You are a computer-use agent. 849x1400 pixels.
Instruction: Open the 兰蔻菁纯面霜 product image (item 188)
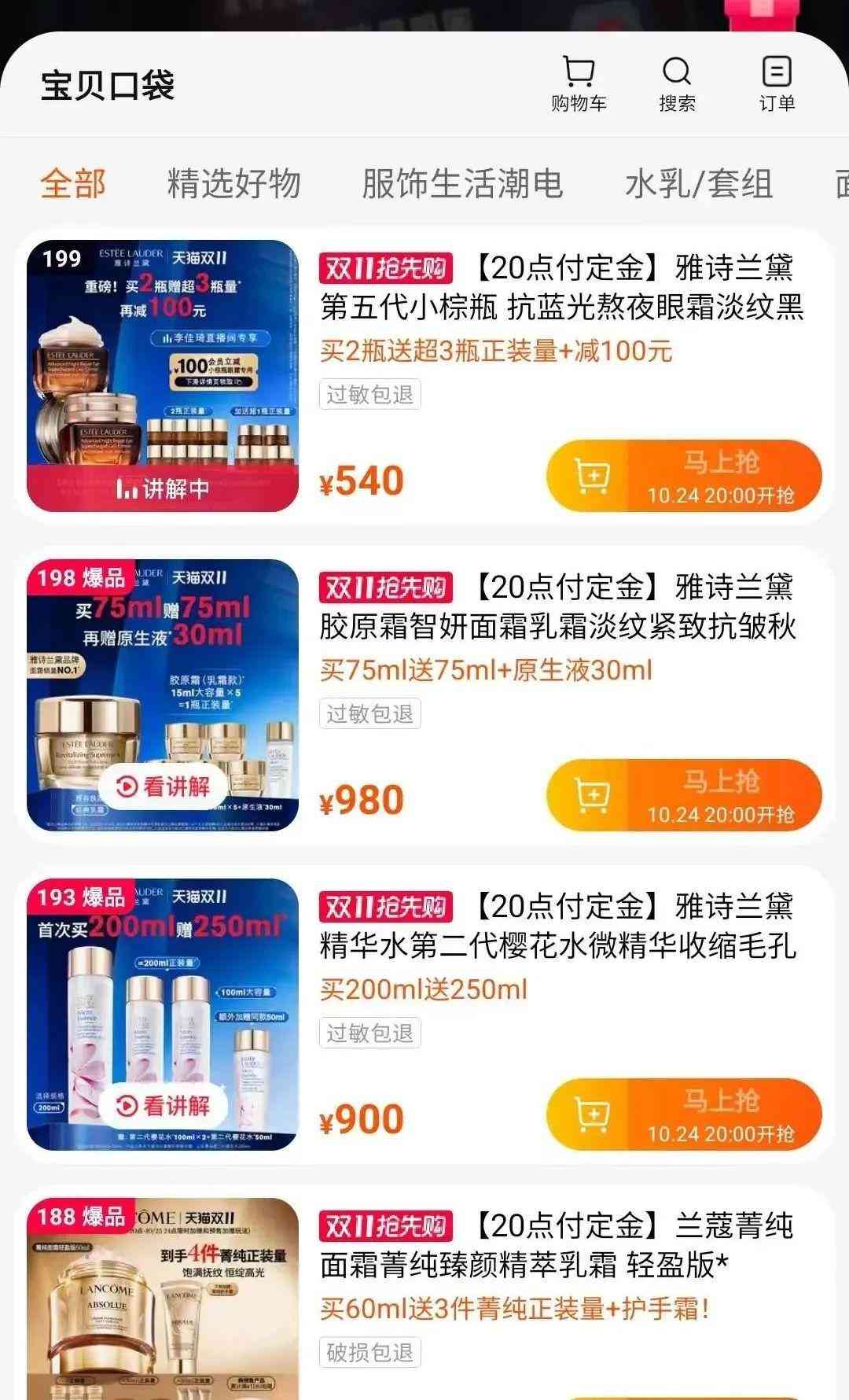click(163, 1298)
